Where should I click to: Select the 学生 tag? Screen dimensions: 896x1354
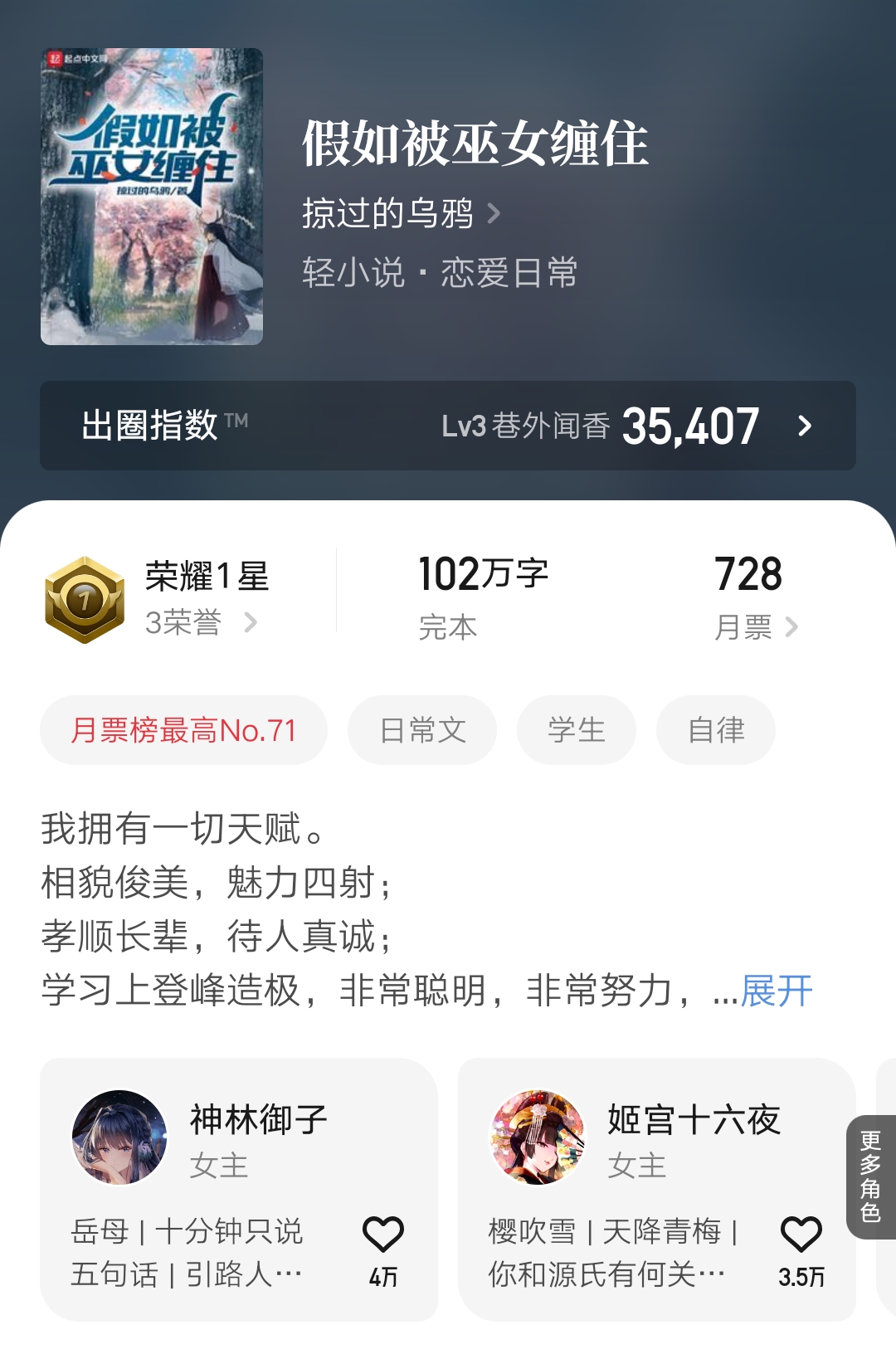(x=577, y=729)
